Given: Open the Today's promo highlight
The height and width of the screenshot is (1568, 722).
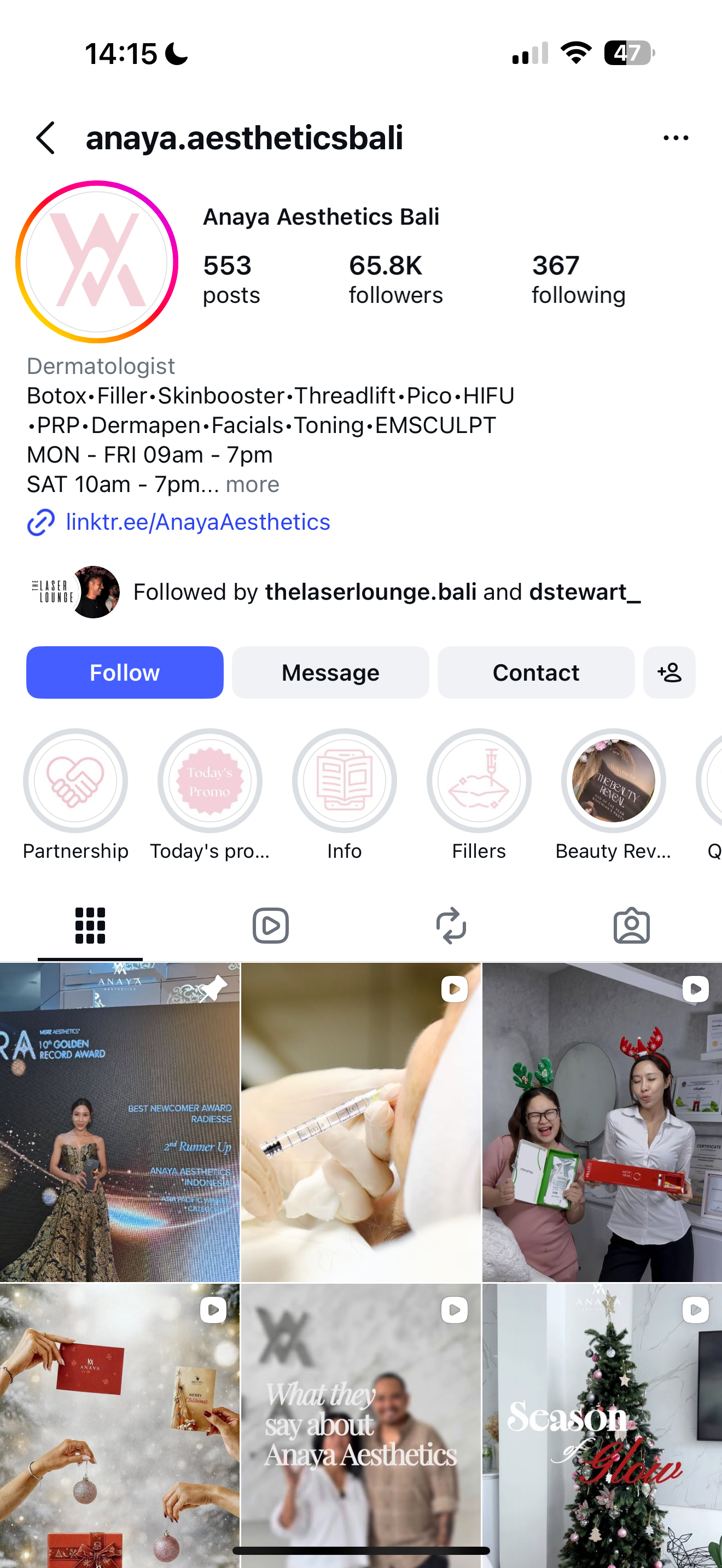Looking at the screenshot, I should click(210, 781).
